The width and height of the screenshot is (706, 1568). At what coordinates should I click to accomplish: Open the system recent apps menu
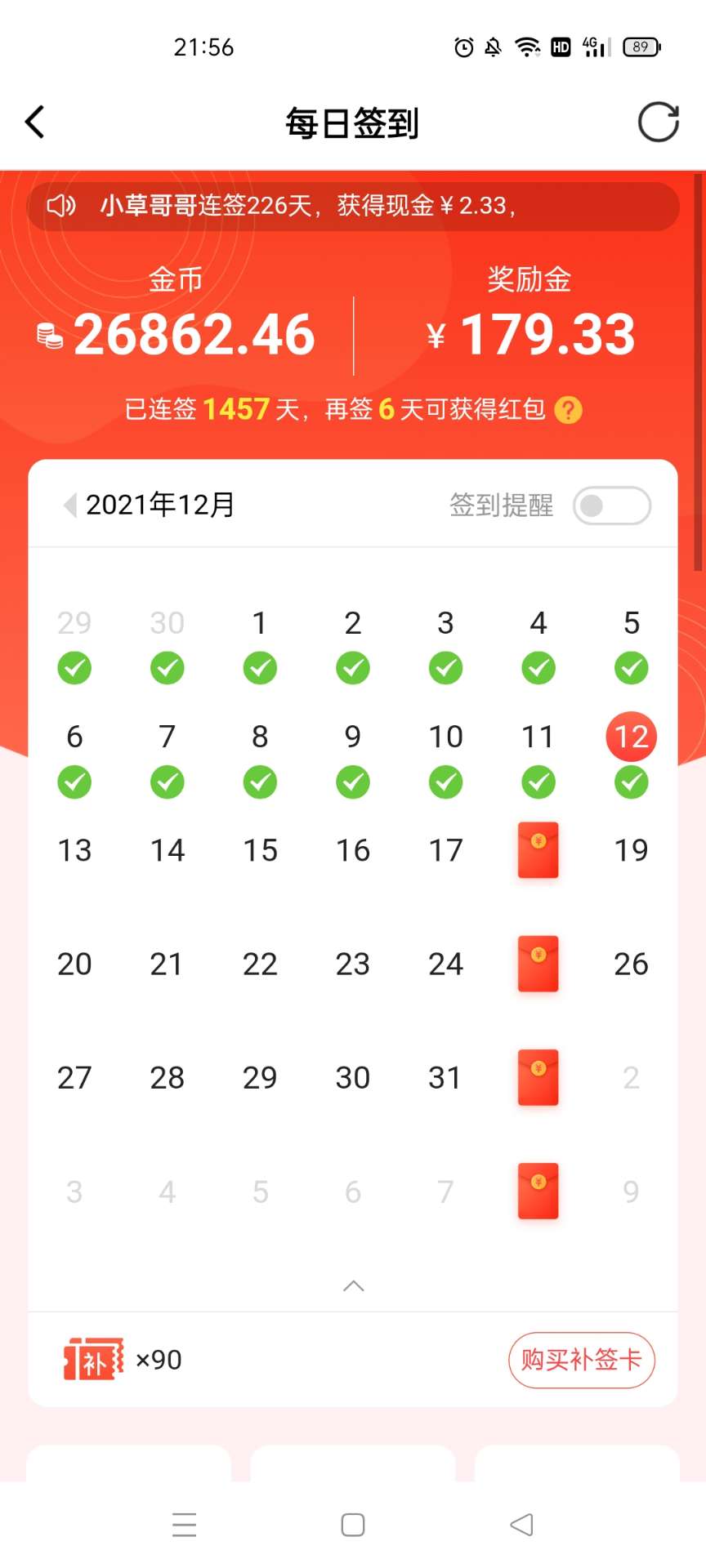185,1525
